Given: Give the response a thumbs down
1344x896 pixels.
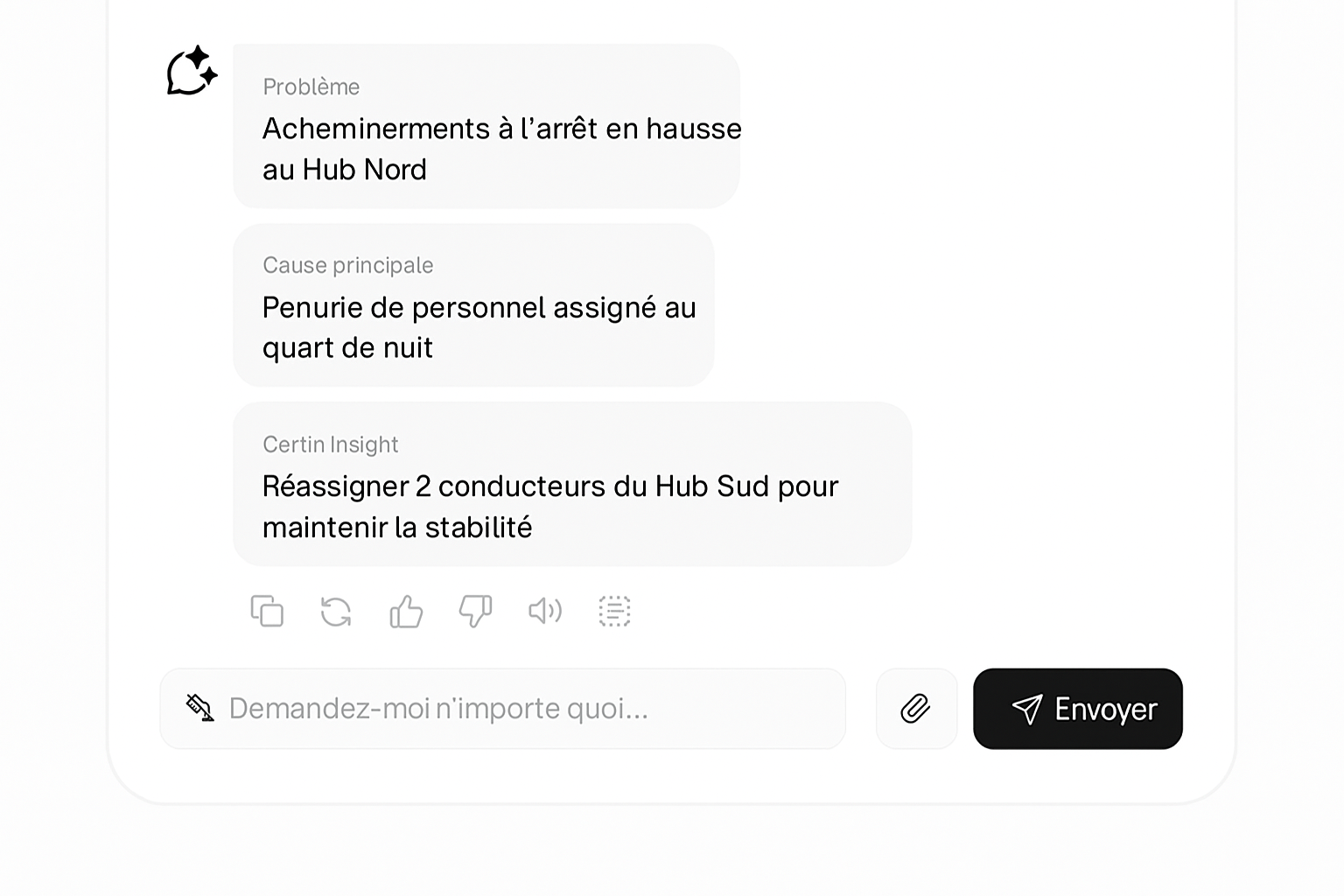Looking at the screenshot, I should click(x=475, y=611).
